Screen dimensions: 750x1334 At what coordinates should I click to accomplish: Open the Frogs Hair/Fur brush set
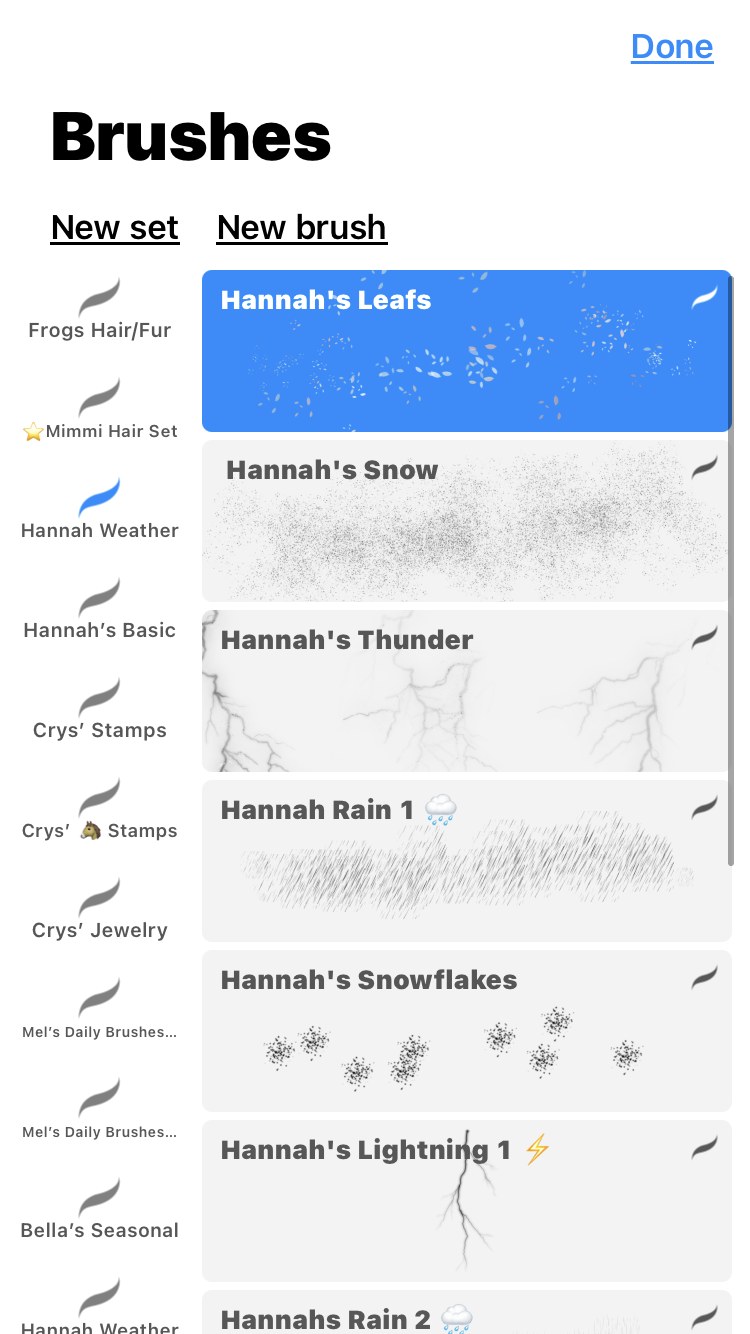(100, 311)
